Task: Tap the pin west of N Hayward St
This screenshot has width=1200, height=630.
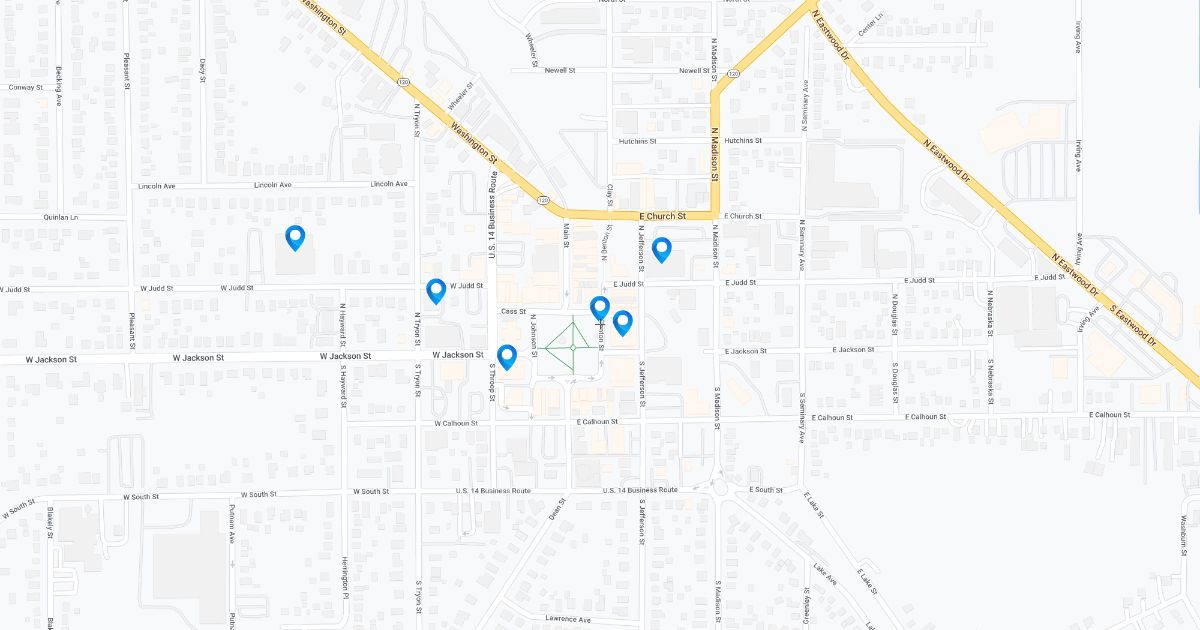Action: (295, 237)
